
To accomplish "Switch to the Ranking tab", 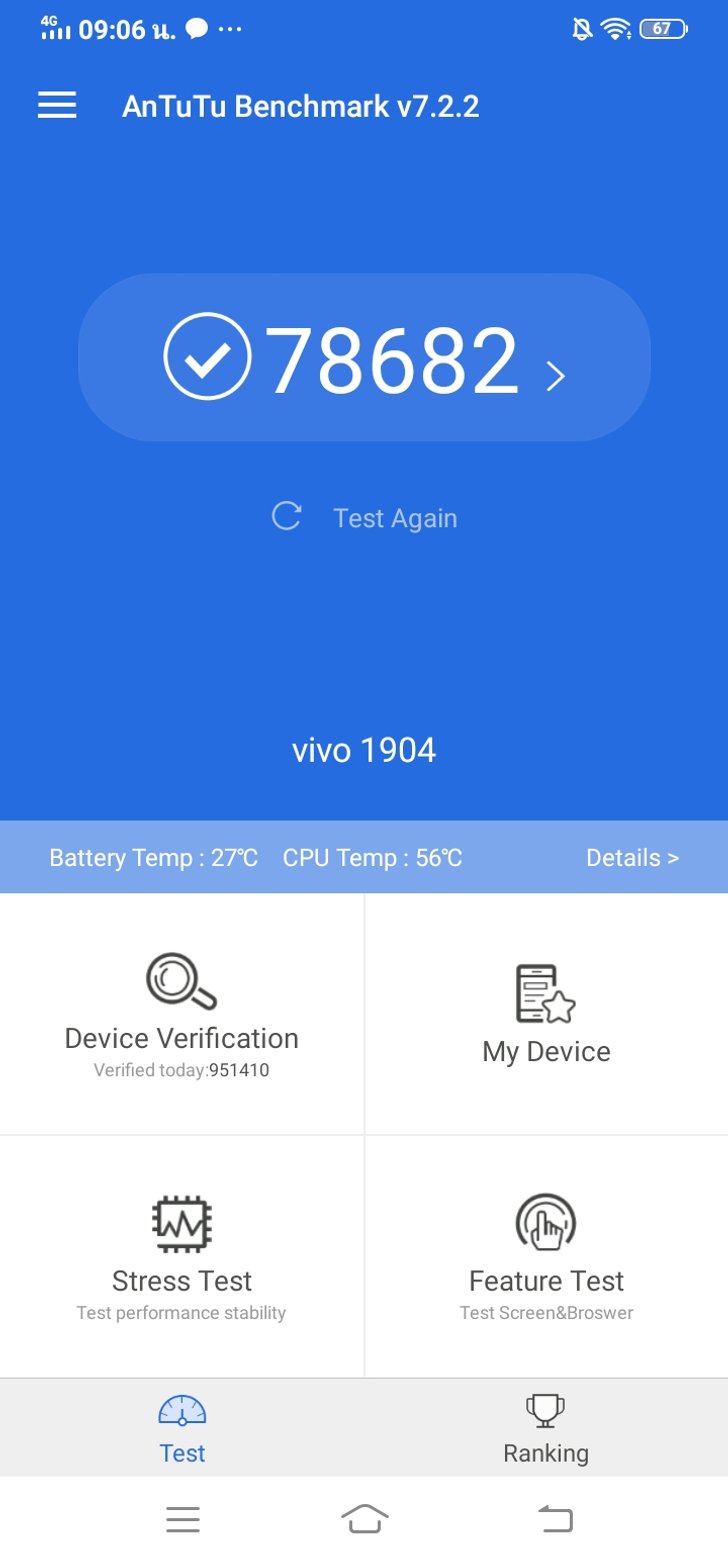I will (x=546, y=1428).
